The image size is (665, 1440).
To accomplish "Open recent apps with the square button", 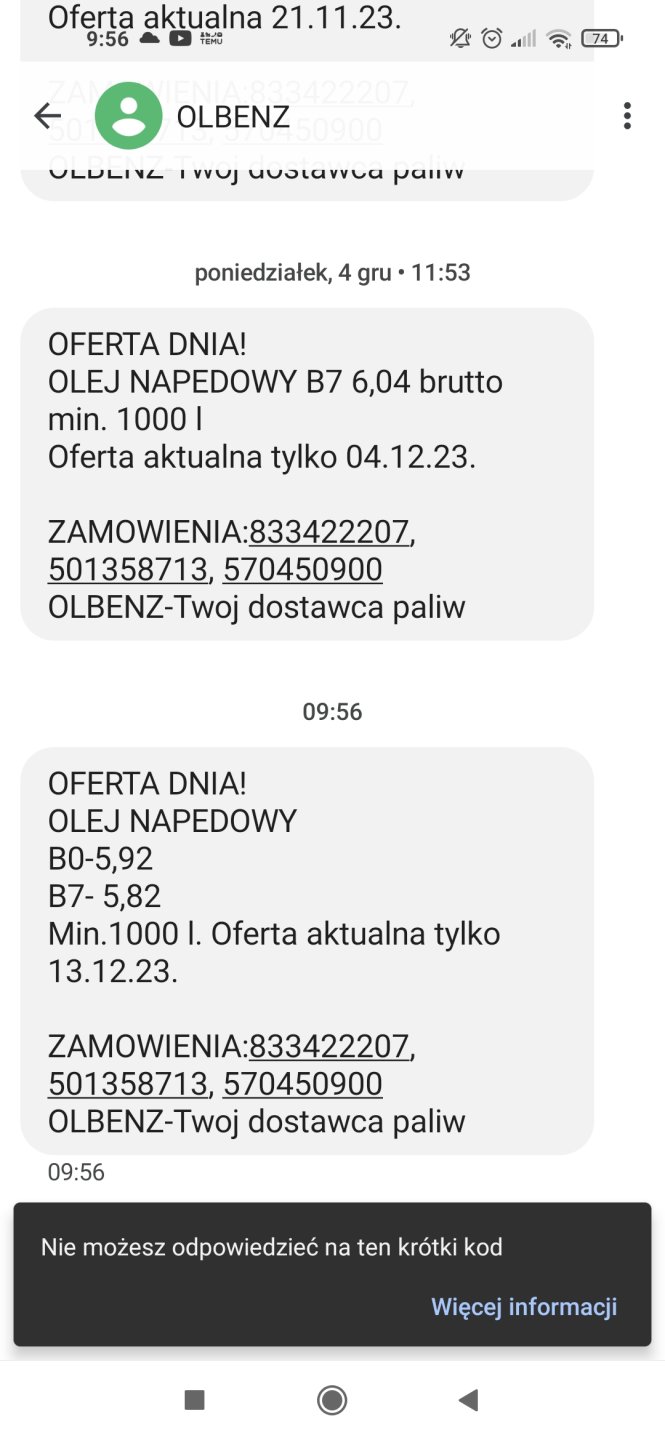I will (x=195, y=1400).
